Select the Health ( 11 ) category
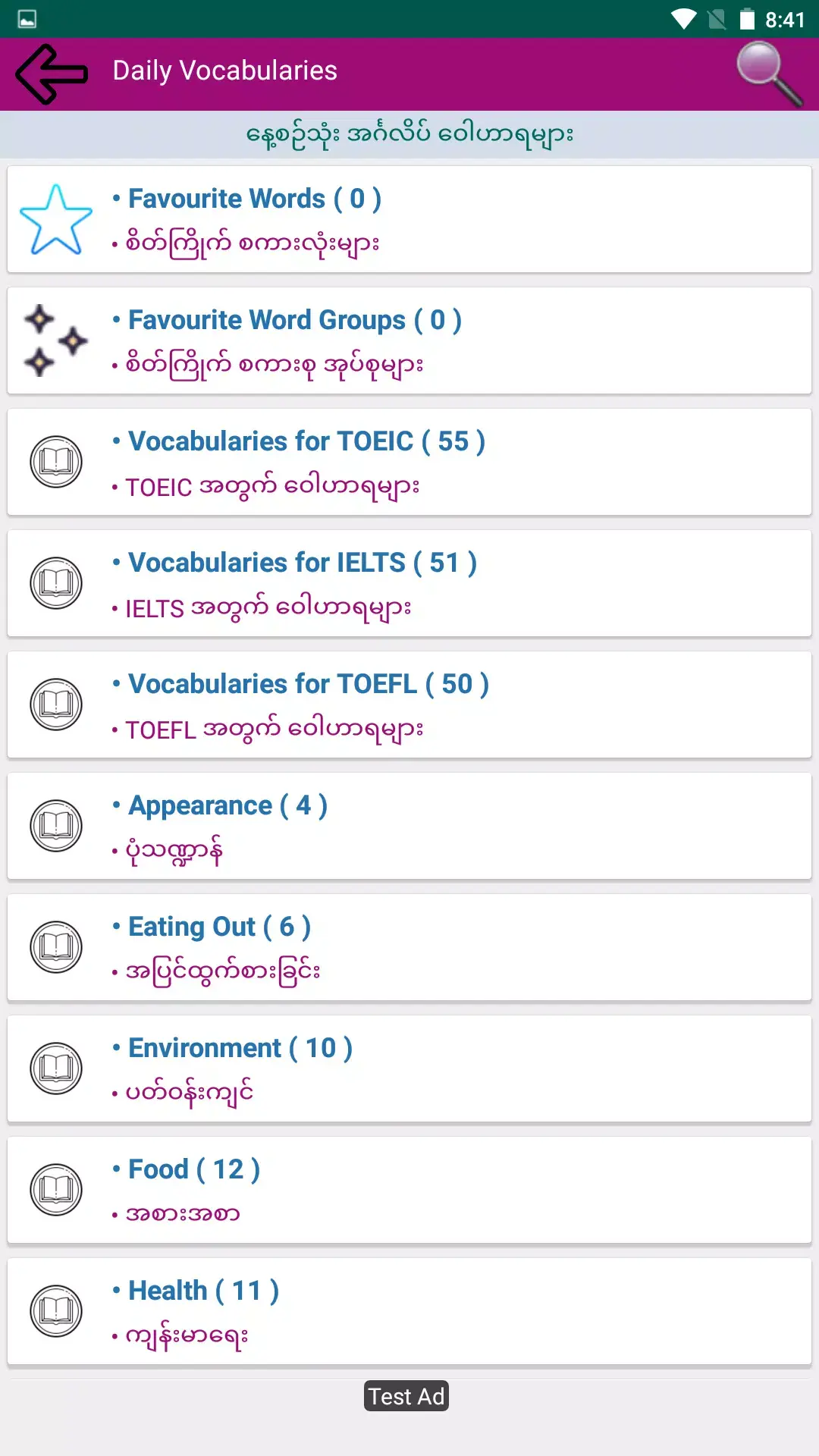This screenshot has width=819, height=1456. pyautogui.click(x=409, y=1311)
